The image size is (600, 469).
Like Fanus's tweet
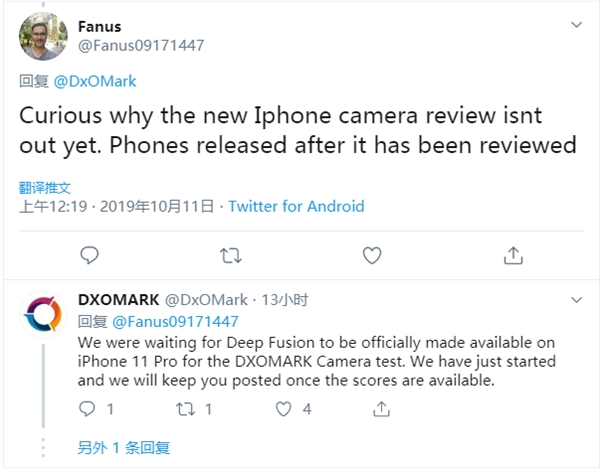click(x=372, y=255)
